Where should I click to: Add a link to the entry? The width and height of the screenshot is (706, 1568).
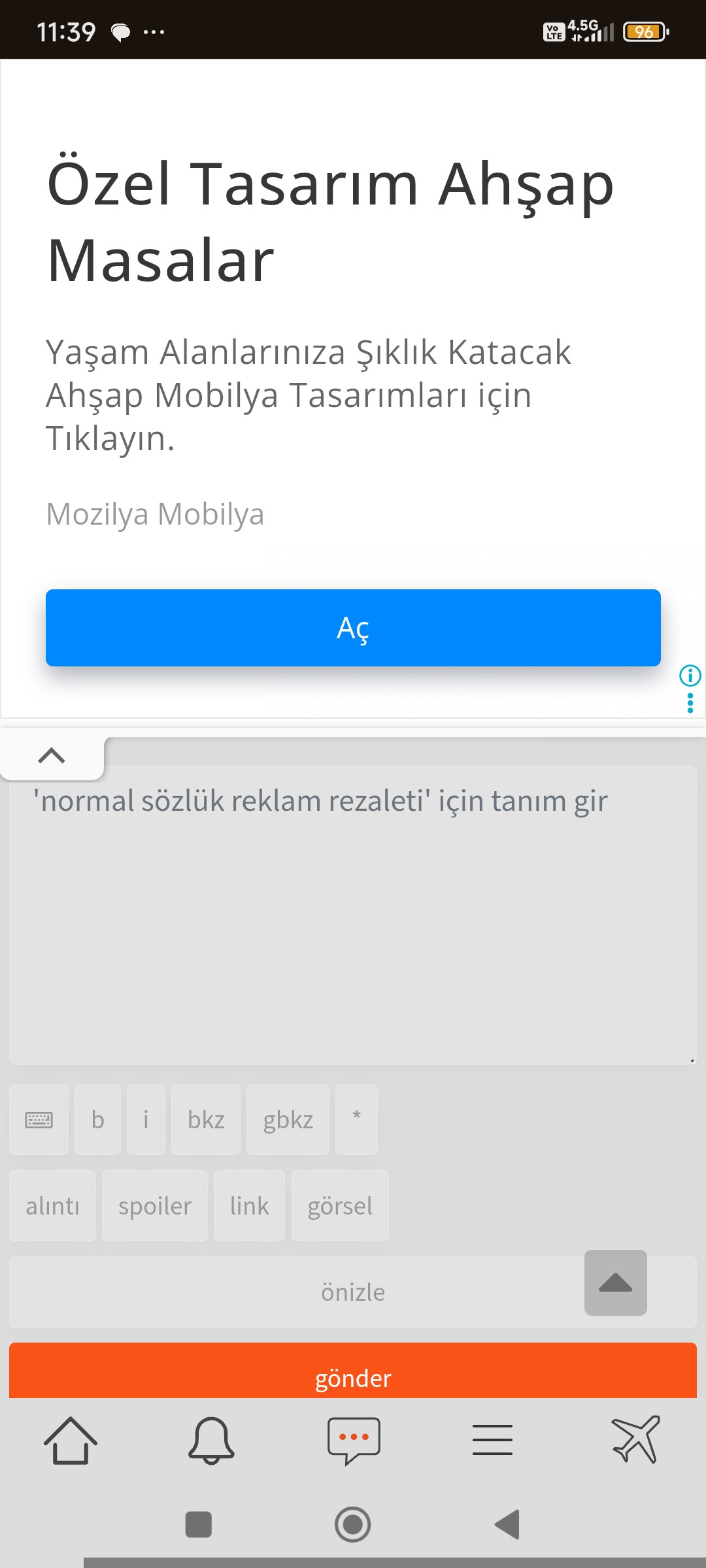point(249,1206)
